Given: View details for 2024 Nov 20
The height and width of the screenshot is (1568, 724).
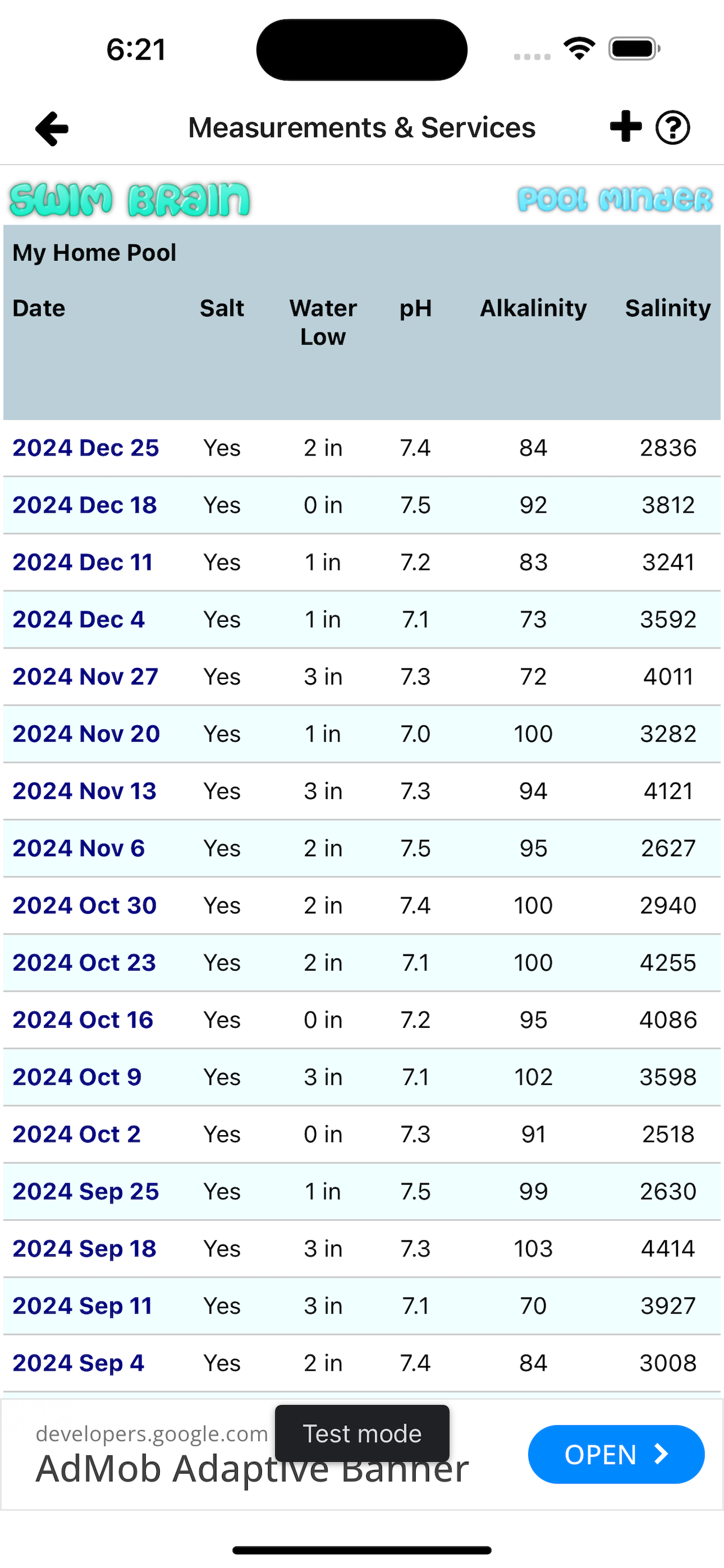Looking at the screenshot, I should tap(86, 734).
